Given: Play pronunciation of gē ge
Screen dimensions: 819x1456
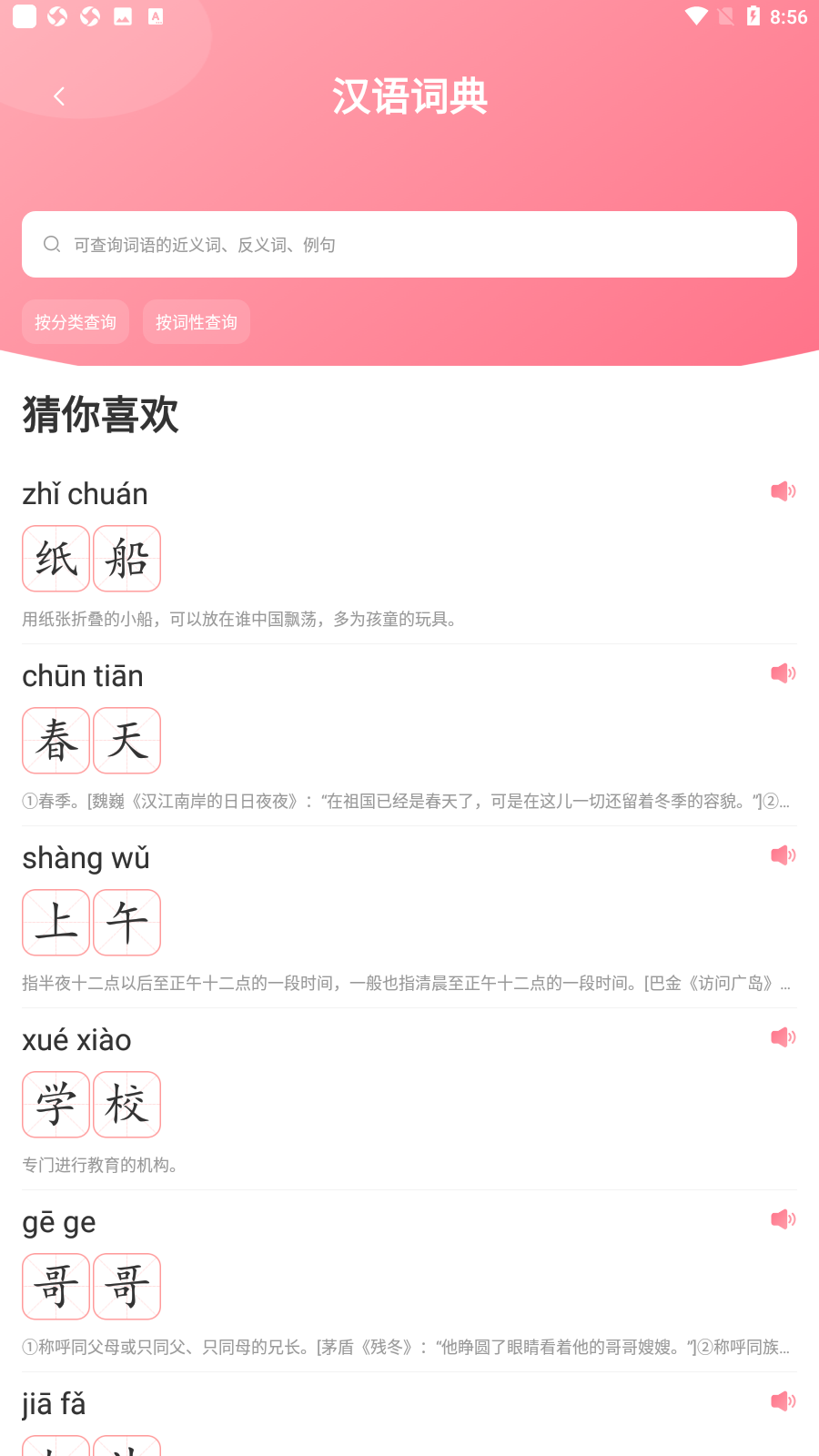Looking at the screenshot, I should tap(783, 1219).
